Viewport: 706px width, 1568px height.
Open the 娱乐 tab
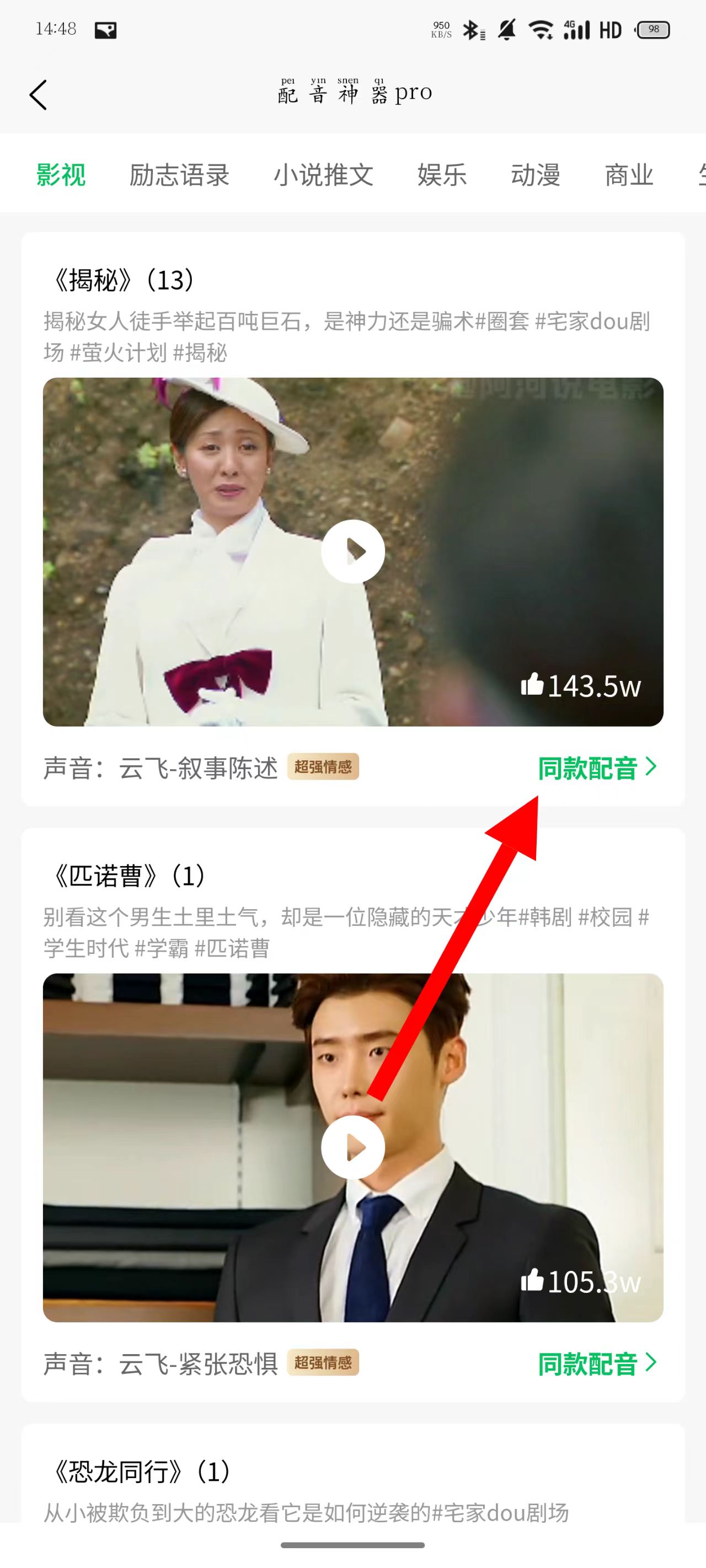point(442,175)
